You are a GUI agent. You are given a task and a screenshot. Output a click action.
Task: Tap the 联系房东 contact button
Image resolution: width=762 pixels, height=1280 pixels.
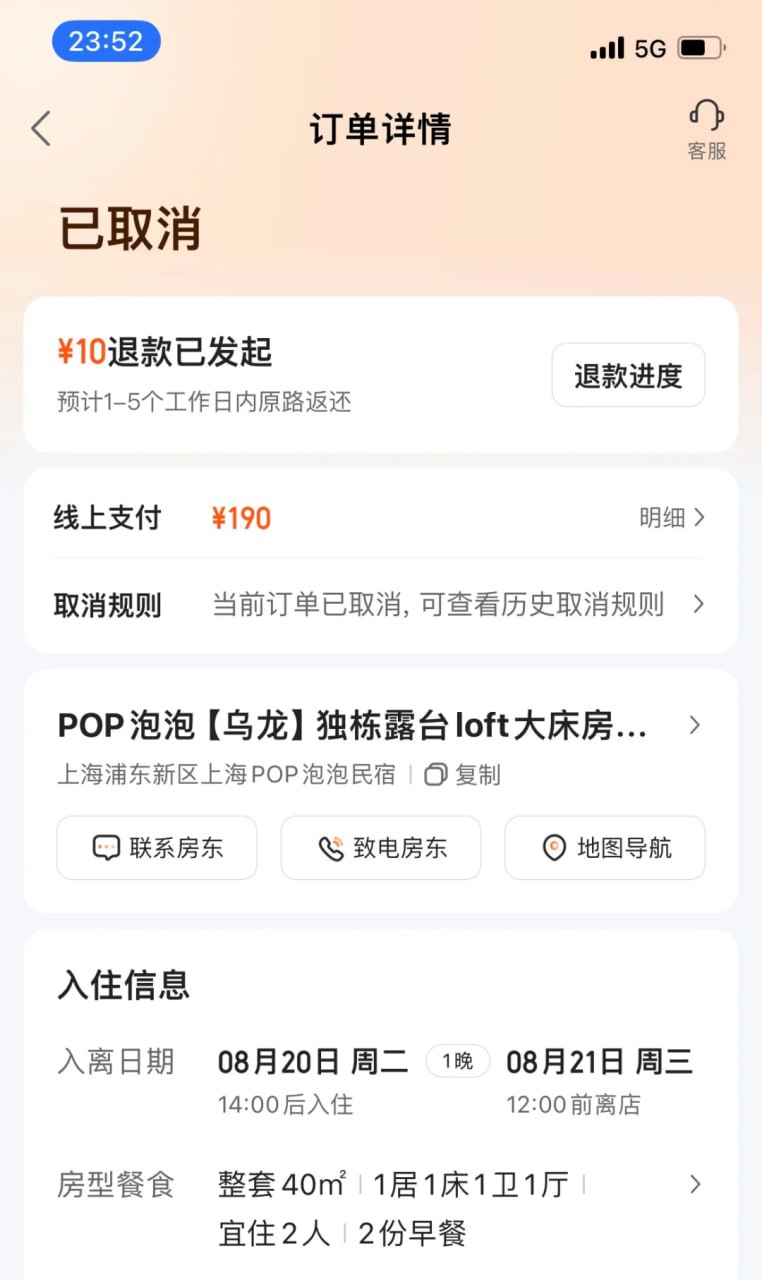(156, 847)
